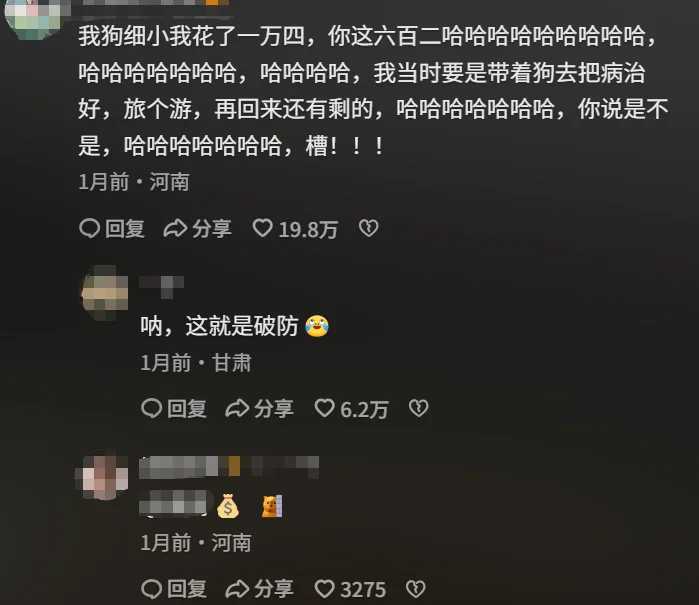Open the avatar of the money-bag emoji commenter
The image size is (699, 605).
click(104, 477)
